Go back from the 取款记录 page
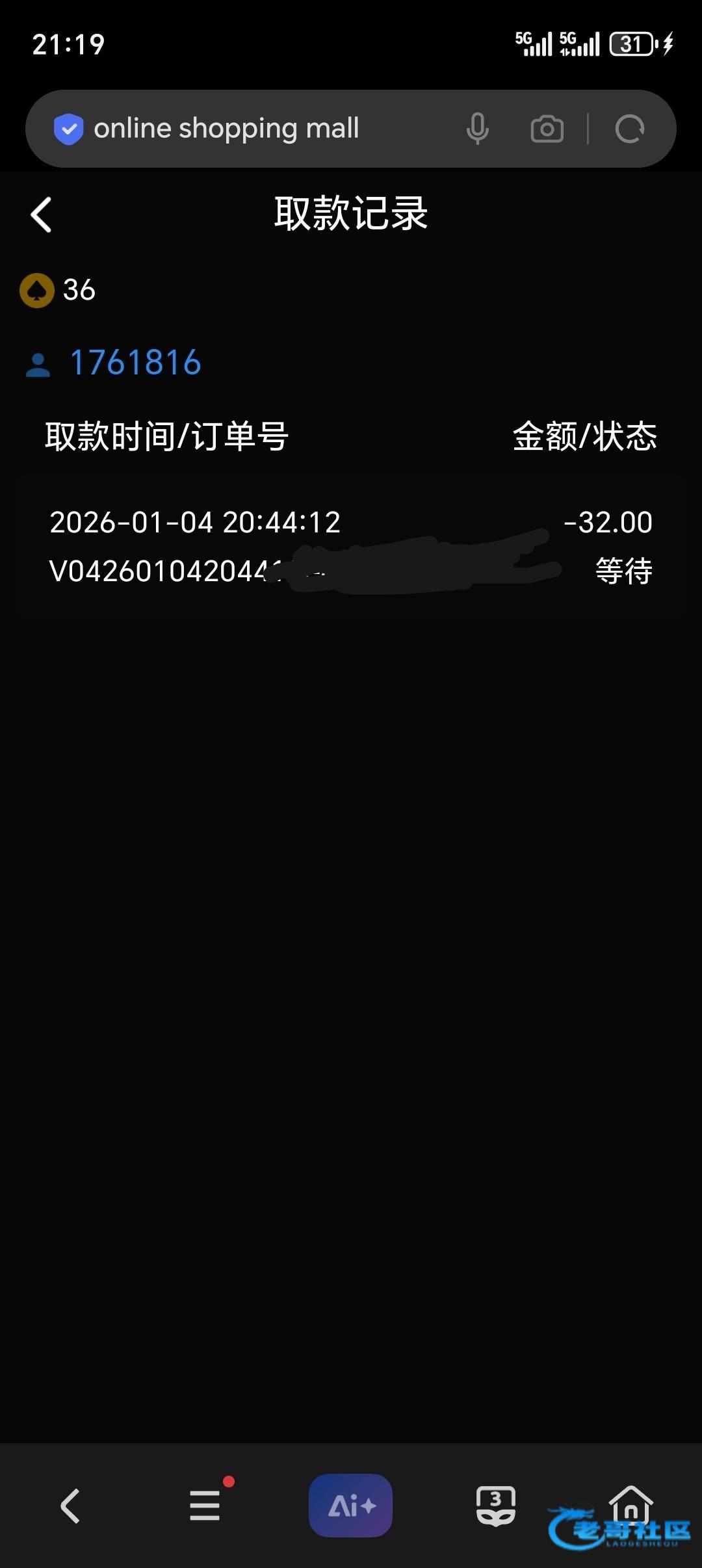 click(x=41, y=215)
